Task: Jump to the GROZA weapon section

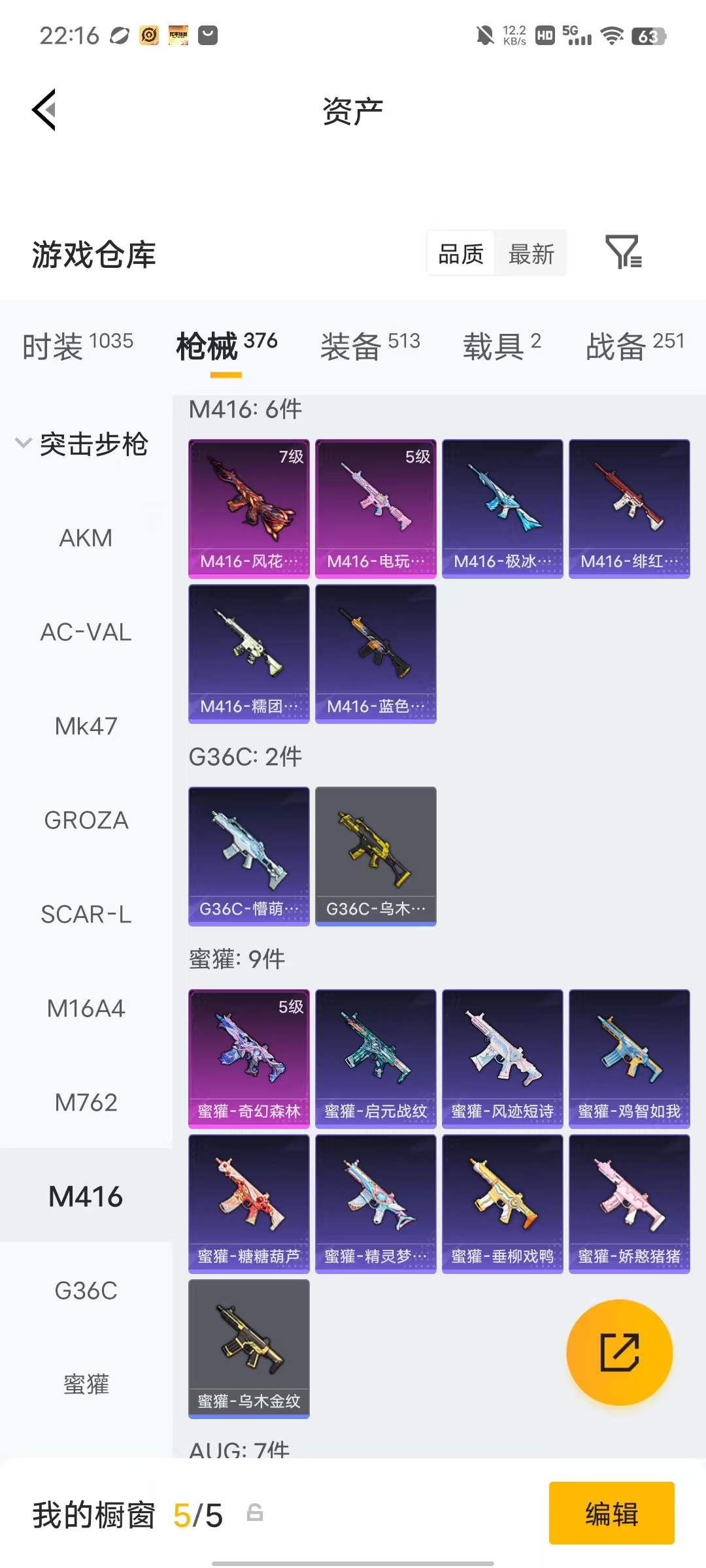Action: (86, 821)
